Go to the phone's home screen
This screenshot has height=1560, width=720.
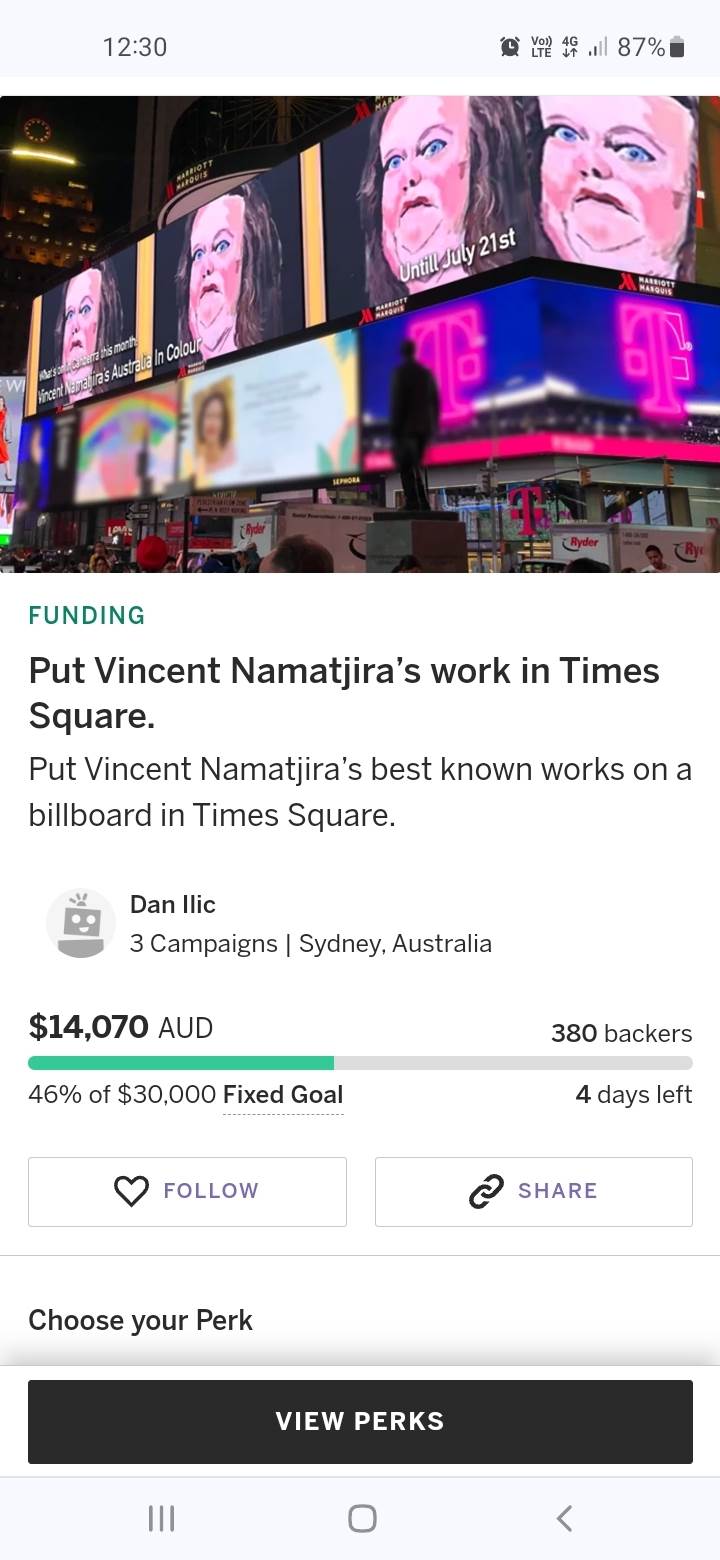[361, 1518]
